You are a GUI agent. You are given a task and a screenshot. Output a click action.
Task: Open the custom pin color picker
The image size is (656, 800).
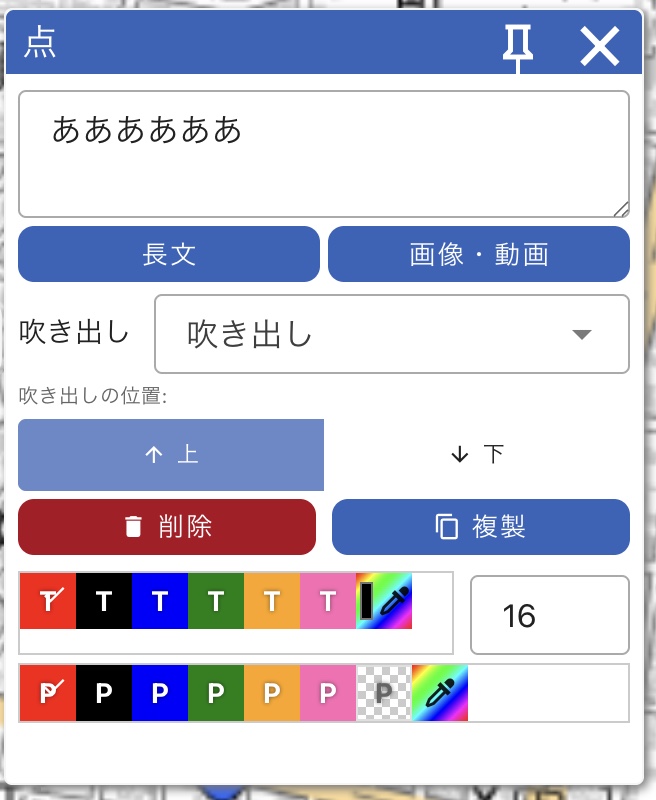click(440, 693)
